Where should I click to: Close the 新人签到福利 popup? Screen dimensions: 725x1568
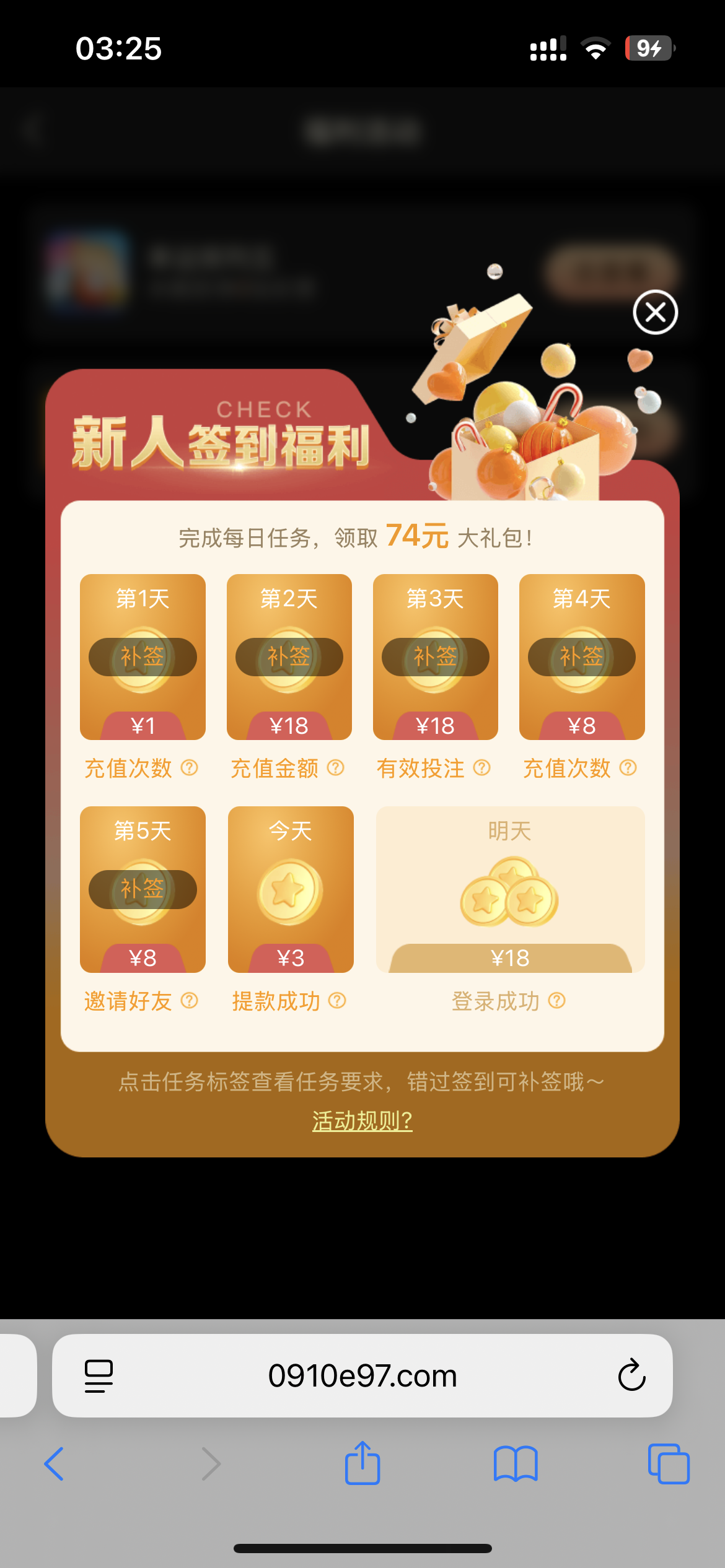click(x=655, y=312)
